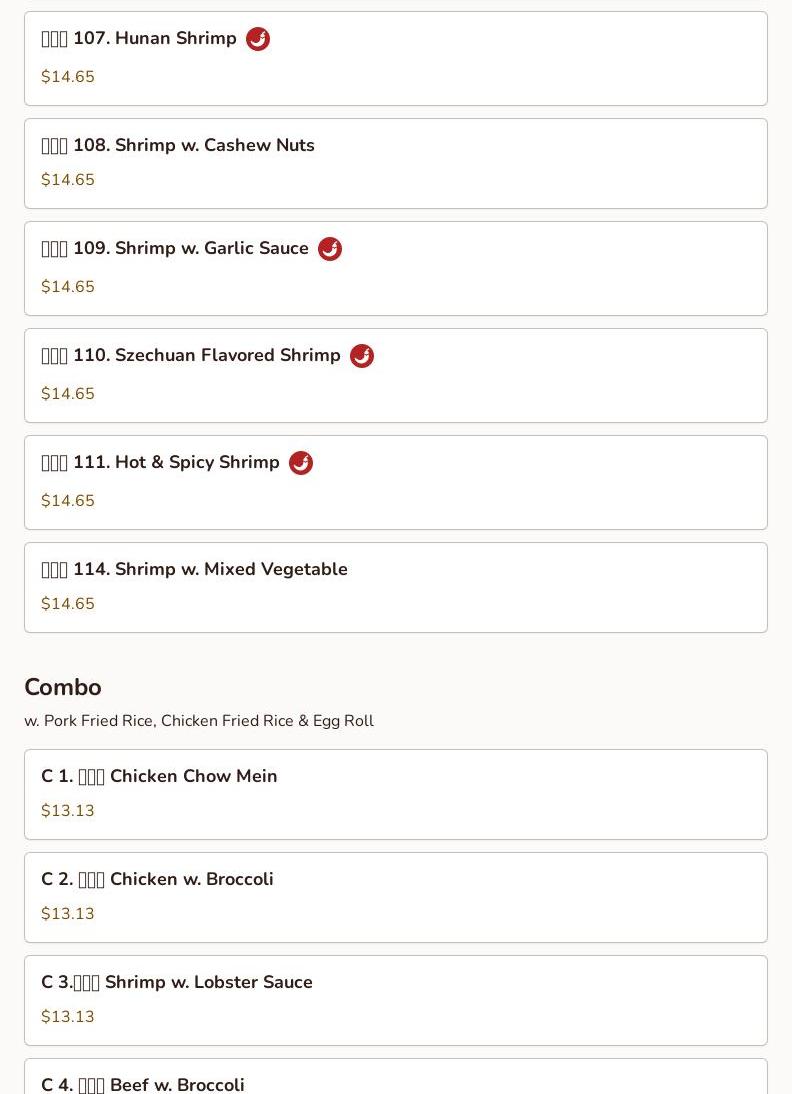Tap 111. Hot & Spicy Shrimp
The width and height of the screenshot is (792, 1094).
395,482
